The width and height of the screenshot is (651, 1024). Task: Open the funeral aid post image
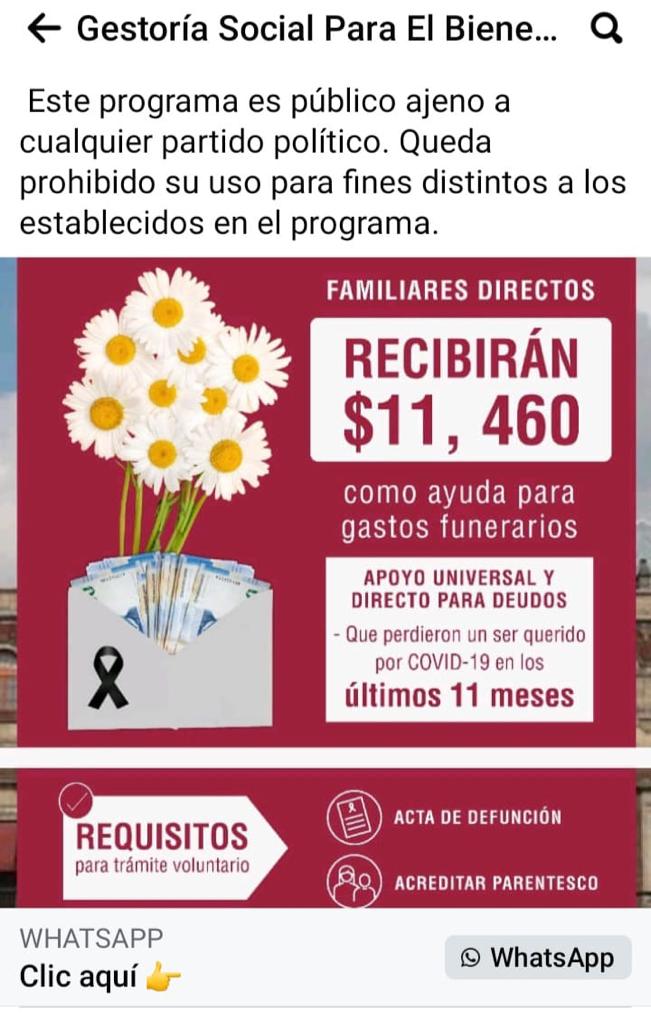coord(325,580)
